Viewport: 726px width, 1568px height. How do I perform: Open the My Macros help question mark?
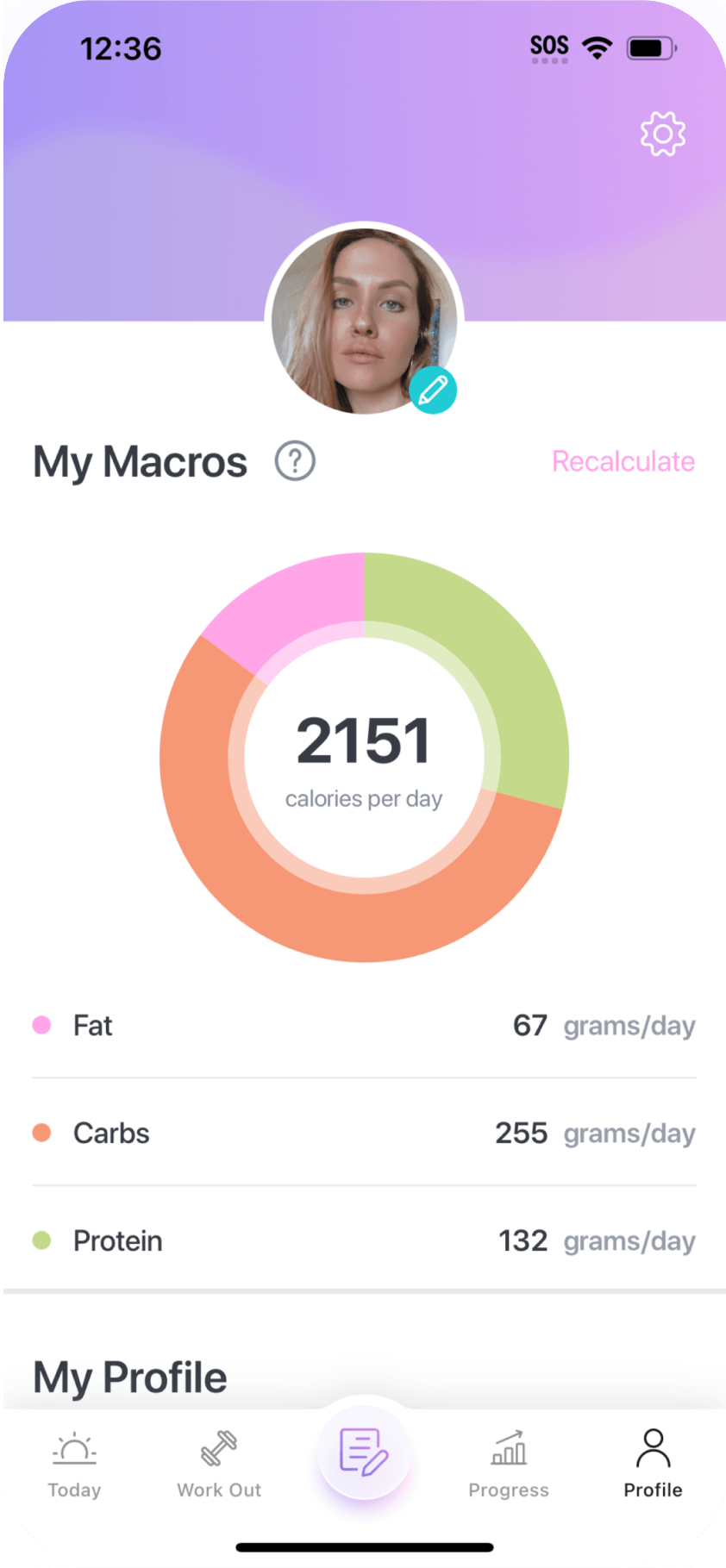coord(294,460)
